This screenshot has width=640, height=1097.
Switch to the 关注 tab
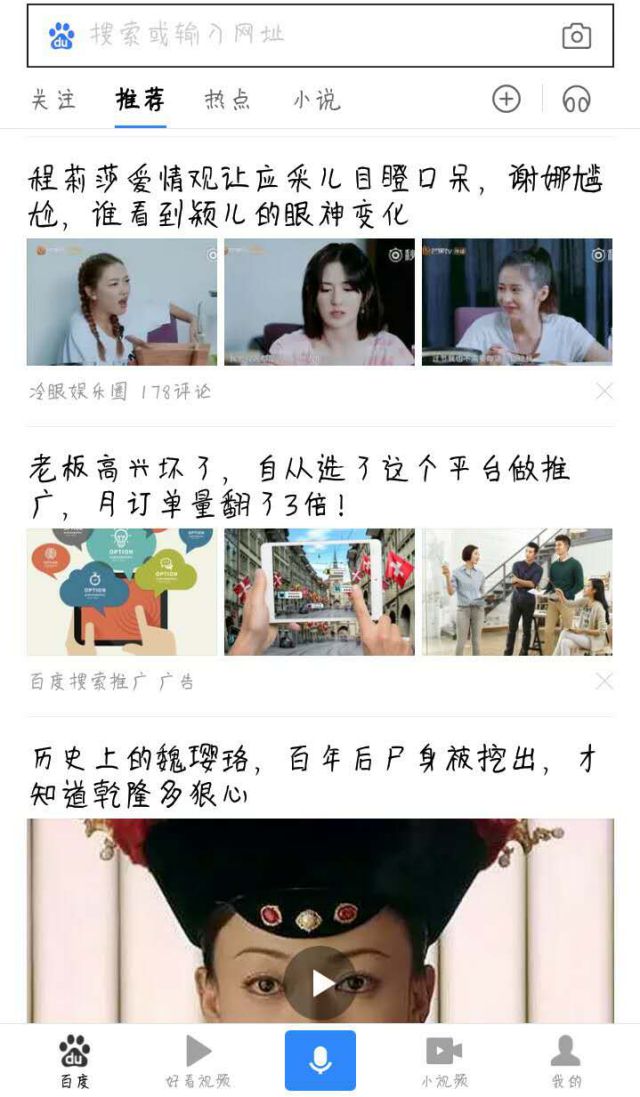[x=53, y=100]
